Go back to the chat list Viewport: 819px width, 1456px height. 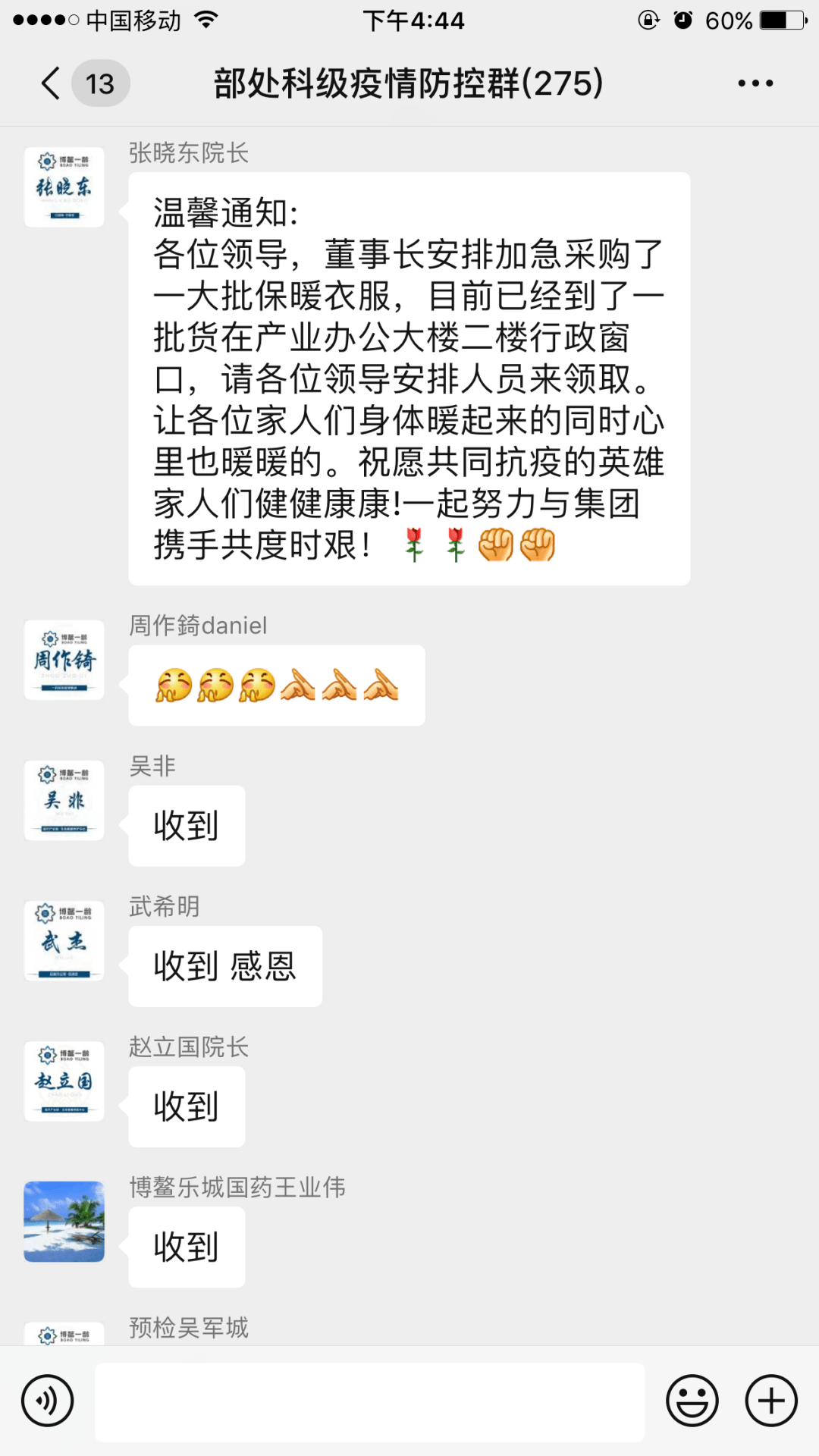click(x=51, y=83)
